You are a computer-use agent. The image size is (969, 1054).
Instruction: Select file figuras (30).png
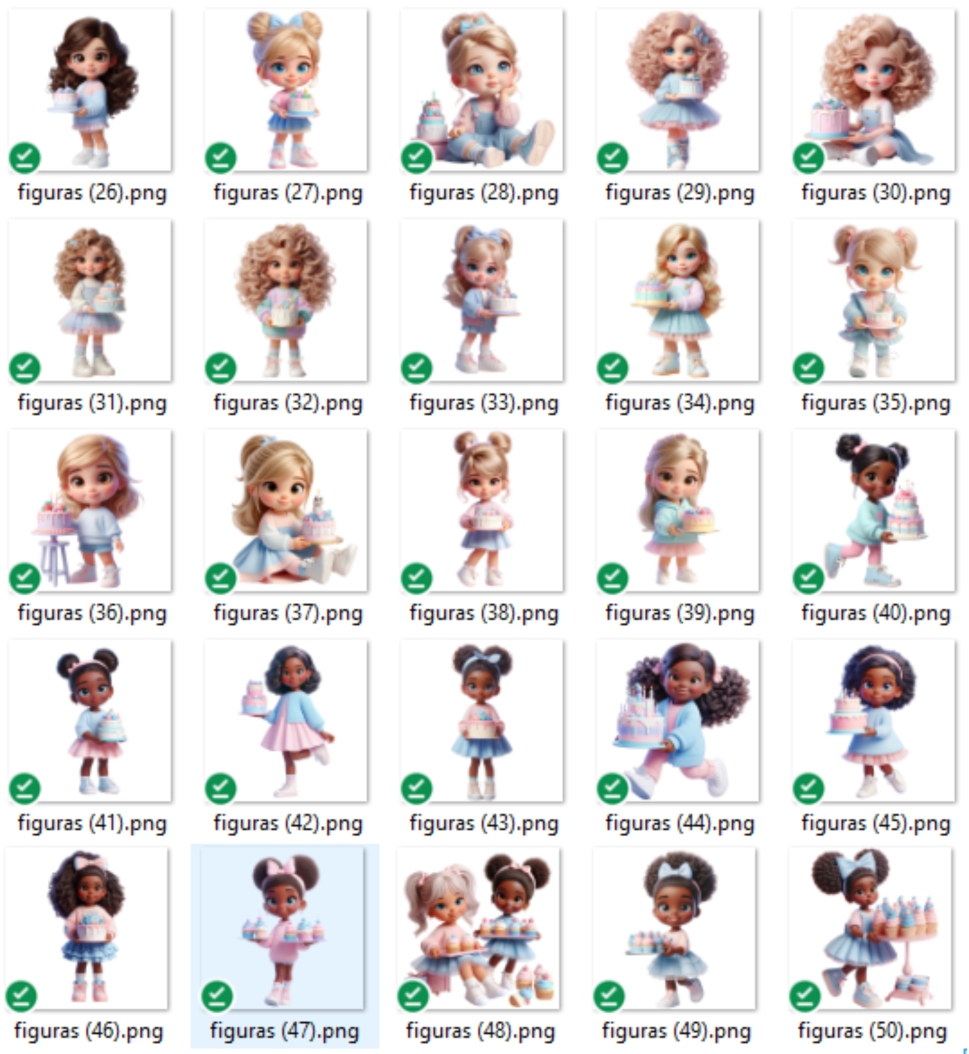(874, 90)
